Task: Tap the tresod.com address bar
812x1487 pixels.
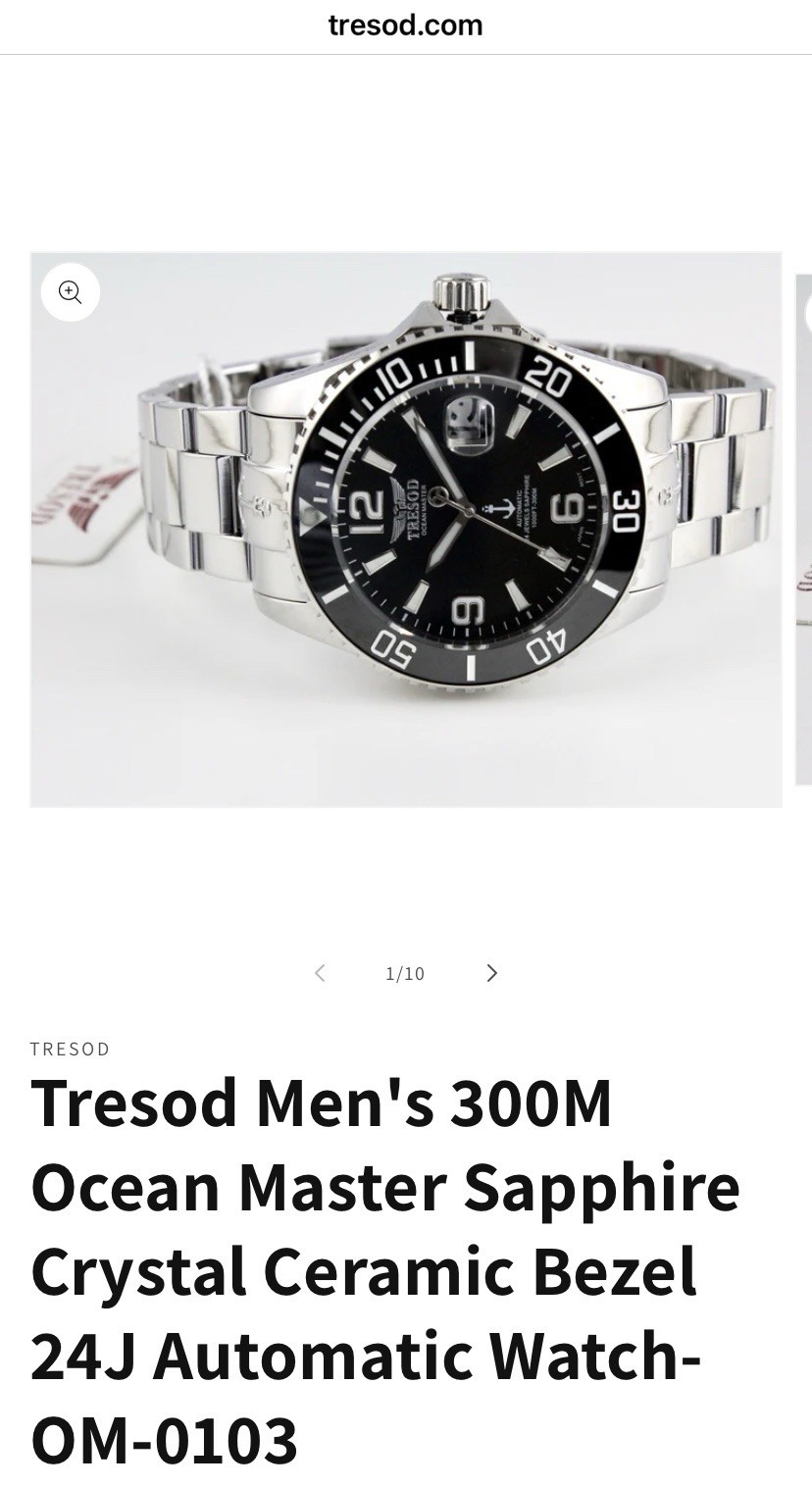Action: [406, 26]
